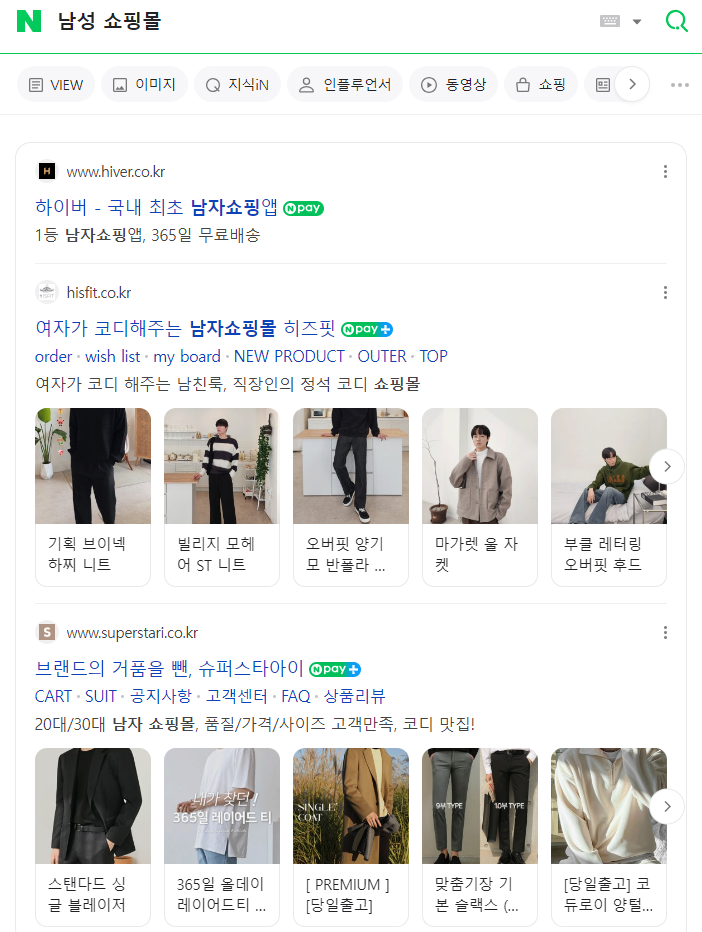Open the Naver home logo
The width and height of the screenshot is (702, 932).
pyautogui.click(x=29, y=21)
